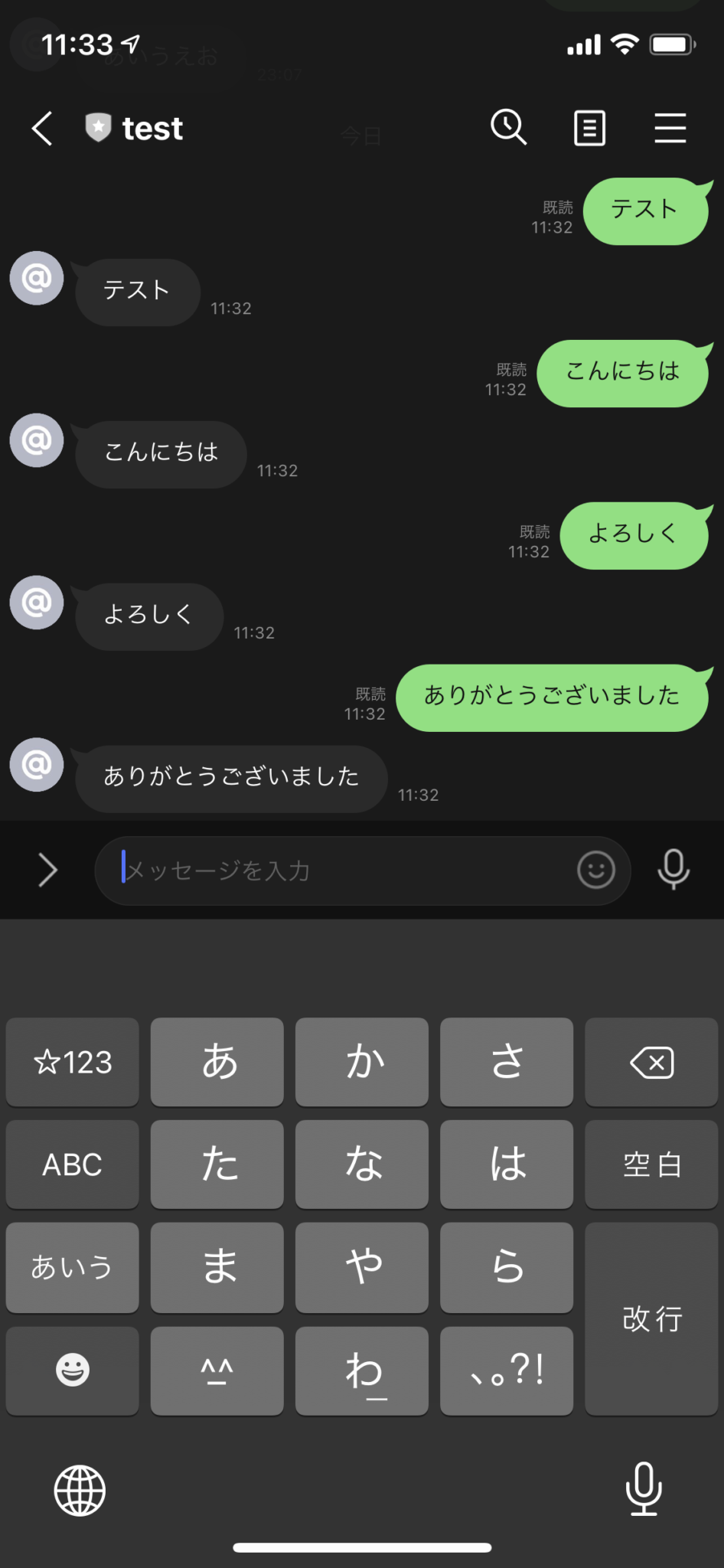
Task: Tap the 改行 return key
Action: [651, 1318]
